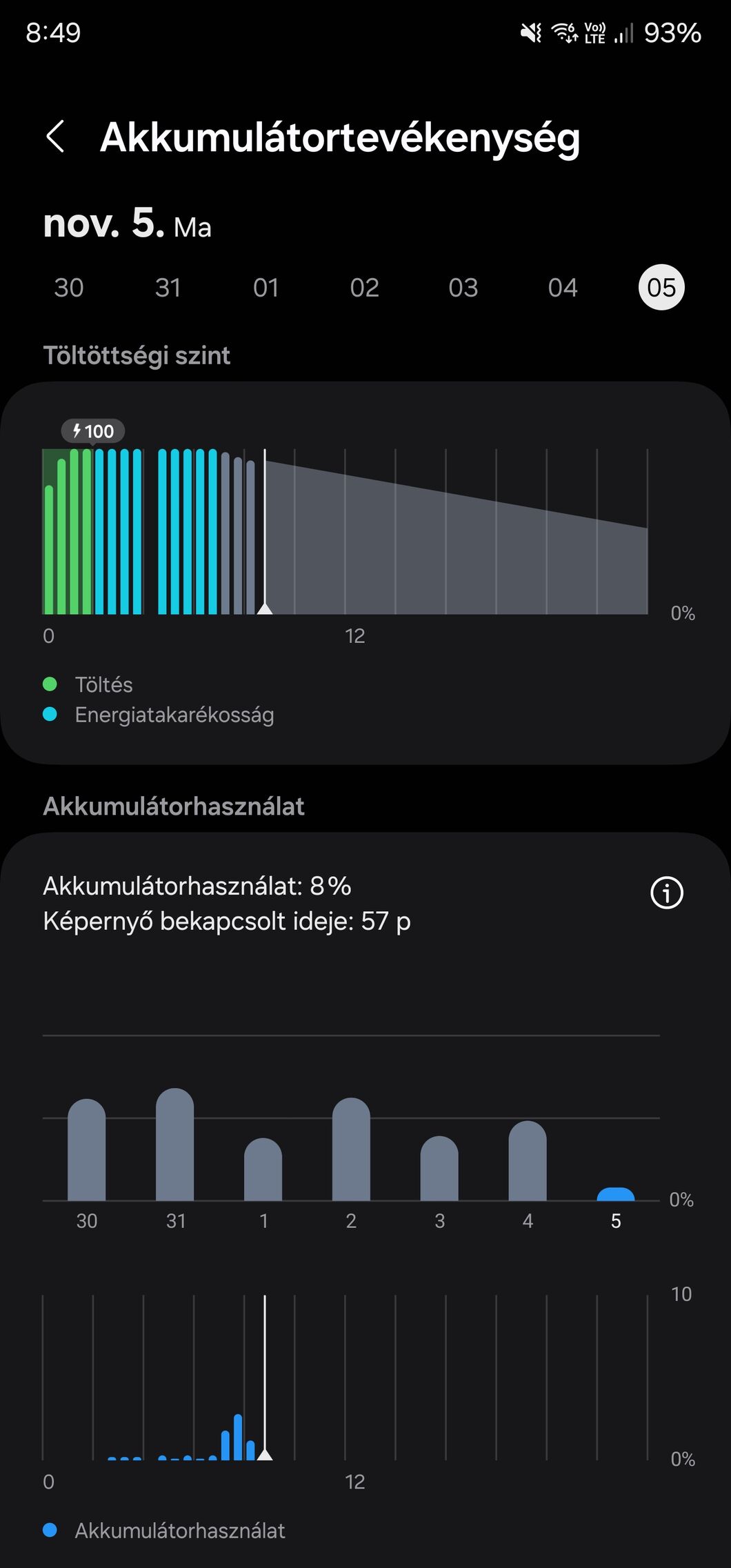Screen dimensions: 731x1568
Task: Tap the usage bar for day 4
Action: 528,1161
